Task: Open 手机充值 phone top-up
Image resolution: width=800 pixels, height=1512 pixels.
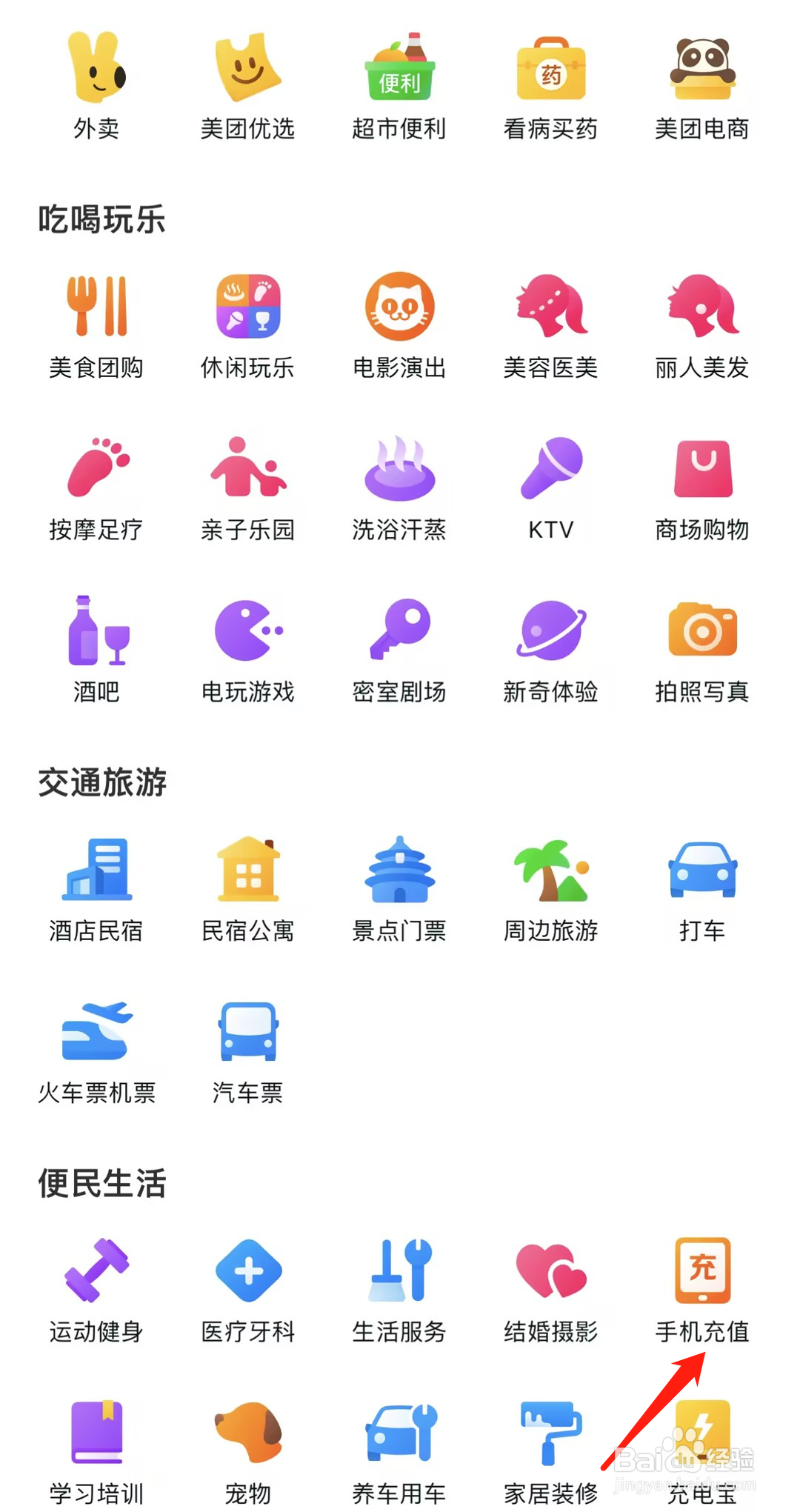Action: click(x=702, y=1290)
